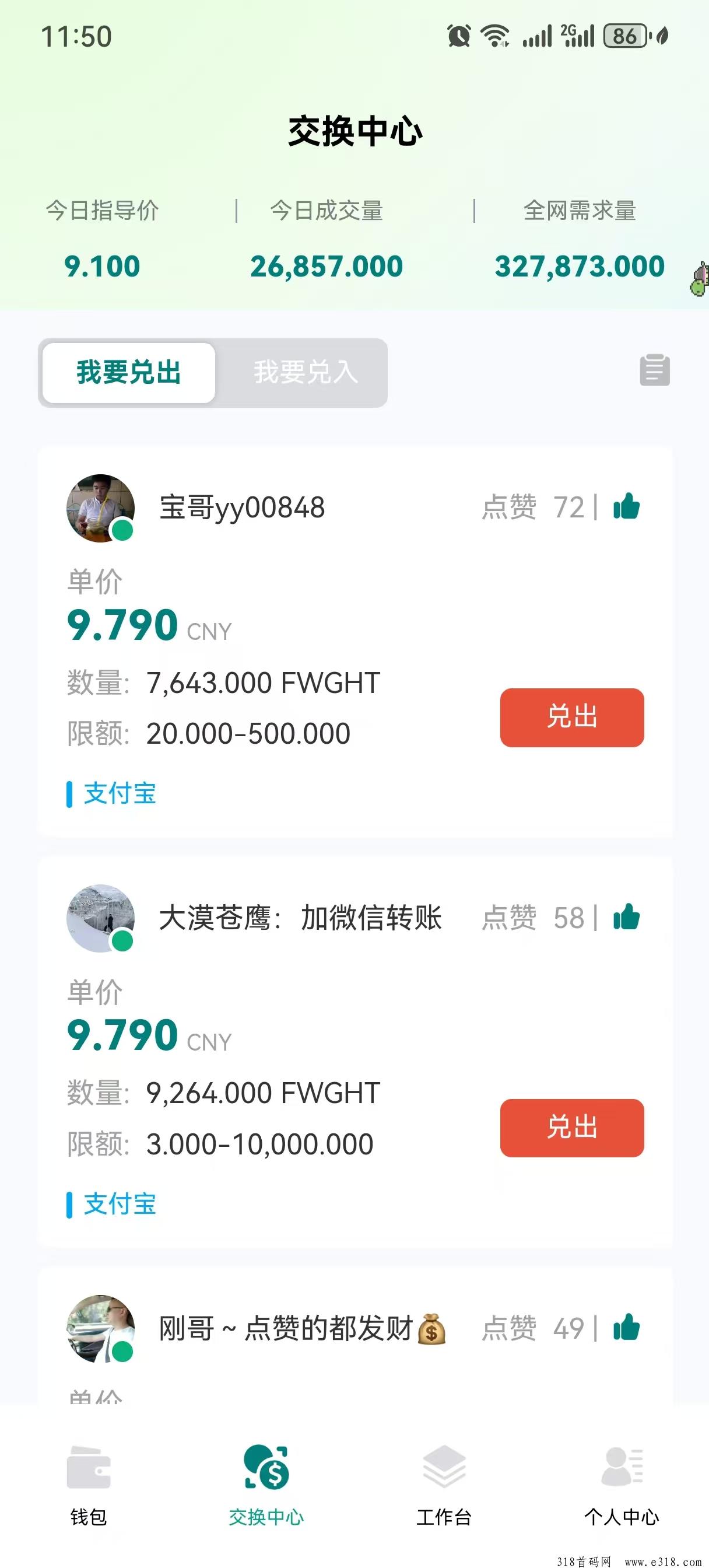Open the 工作台 tab

coord(444,1485)
